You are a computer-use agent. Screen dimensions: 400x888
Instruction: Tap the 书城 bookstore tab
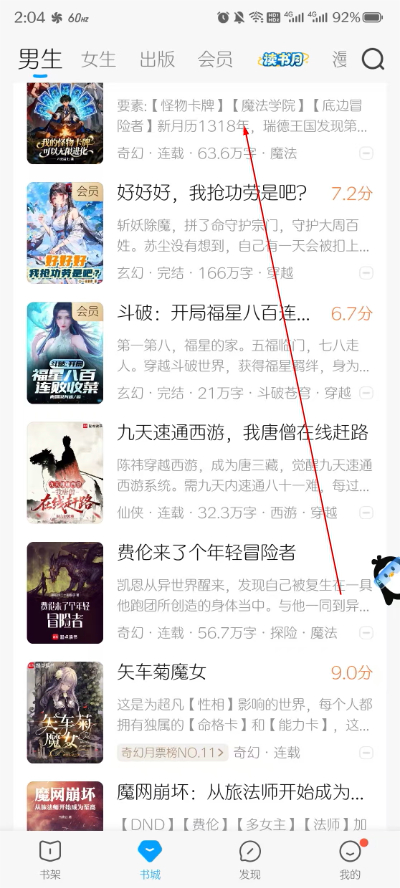point(150,860)
